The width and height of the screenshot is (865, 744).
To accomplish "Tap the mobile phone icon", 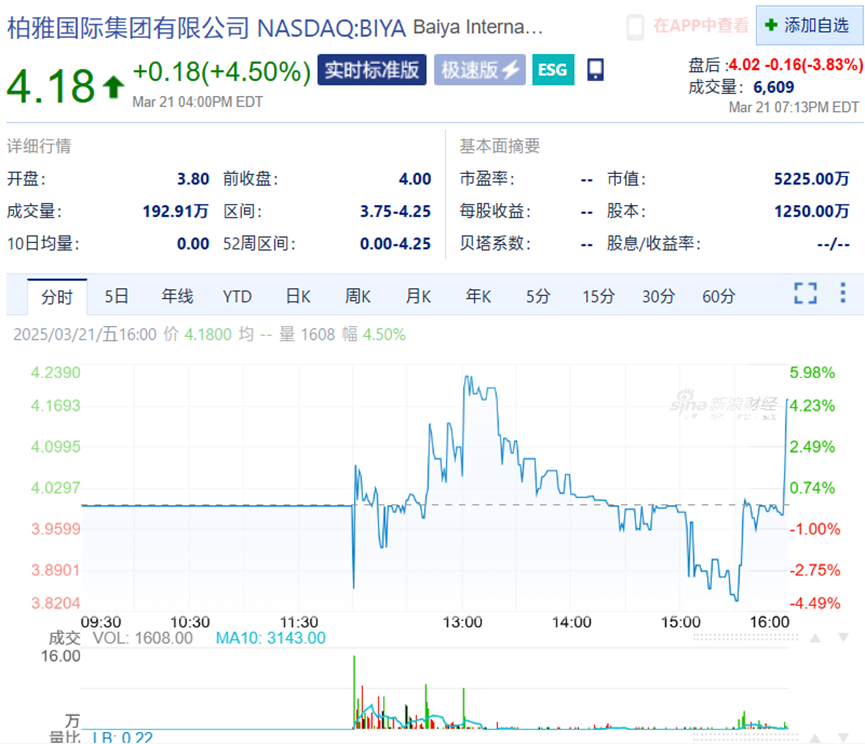I will [x=595, y=70].
